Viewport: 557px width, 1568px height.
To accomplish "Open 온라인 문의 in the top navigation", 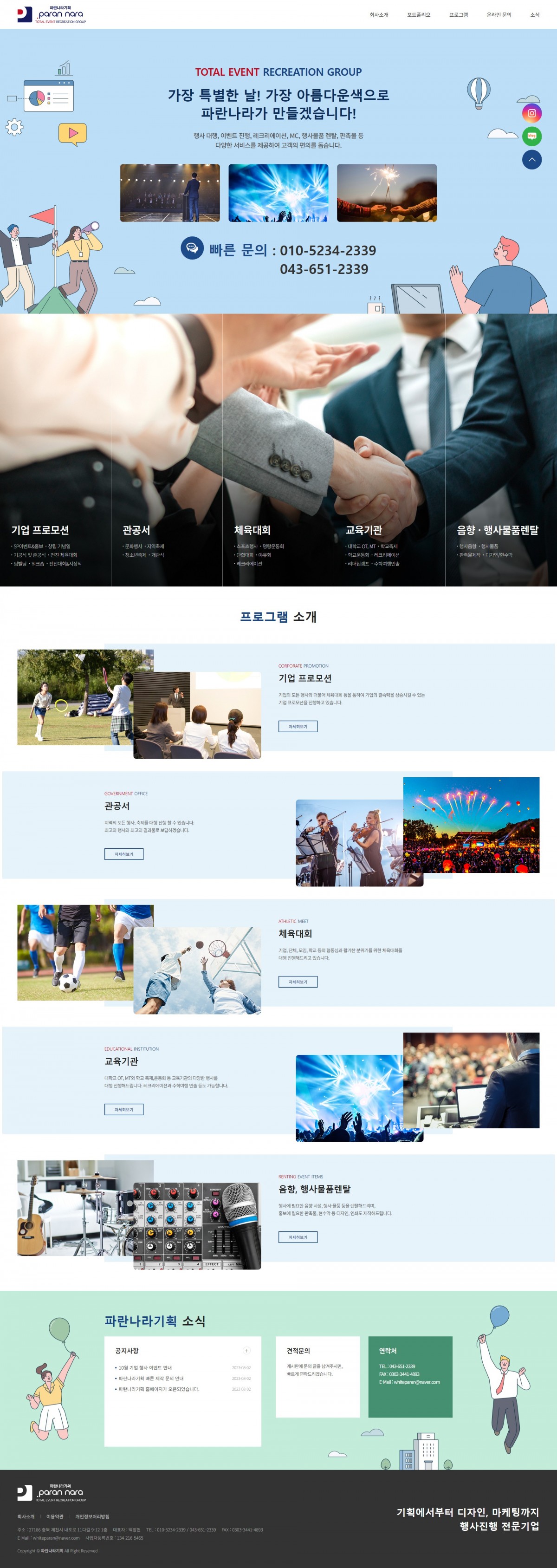I will coord(499,14).
